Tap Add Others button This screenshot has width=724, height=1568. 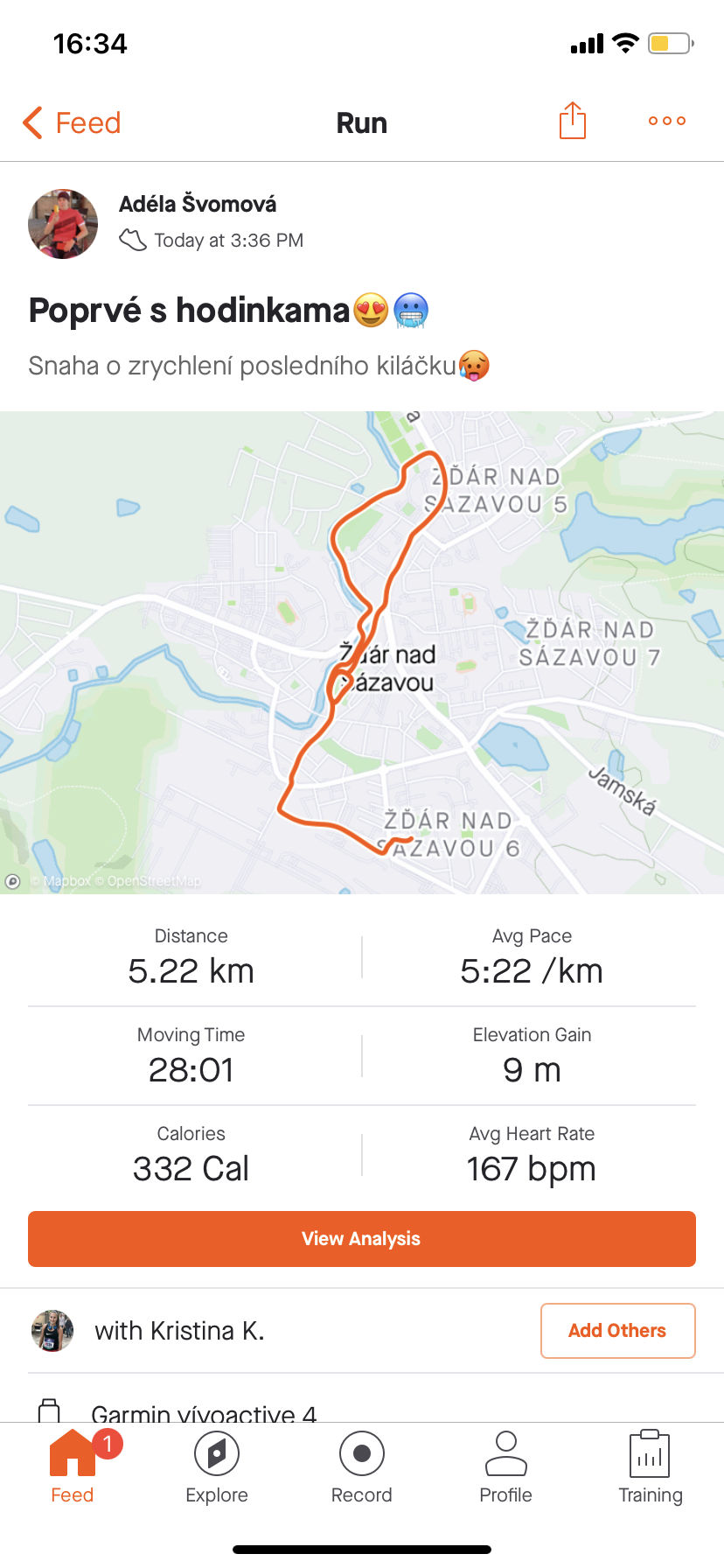pos(618,1331)
